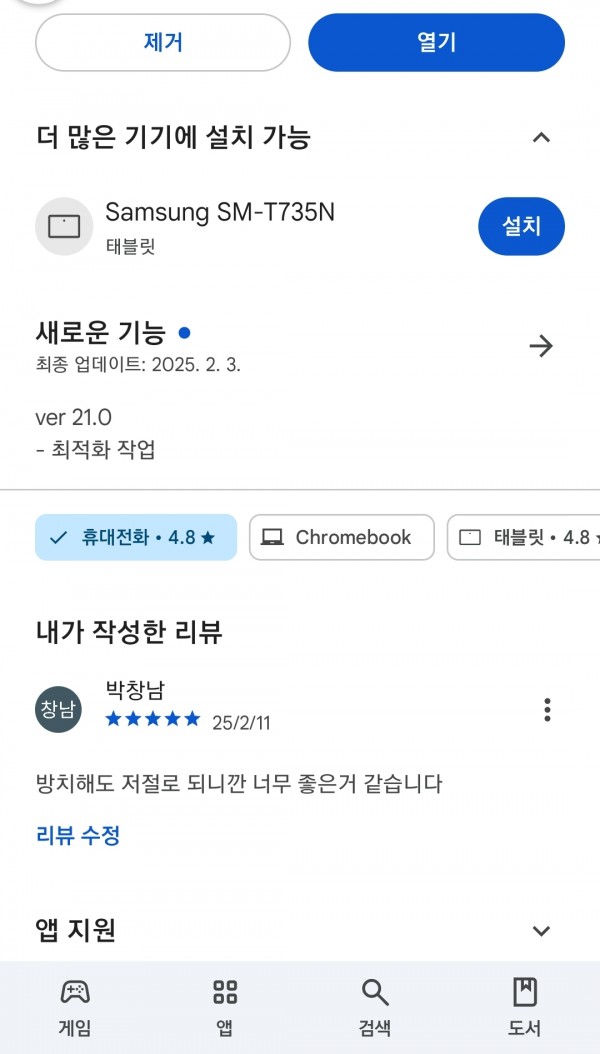Select the Chromebook chip
Screen dimensions: 600x1054
(x=342, y=537)
